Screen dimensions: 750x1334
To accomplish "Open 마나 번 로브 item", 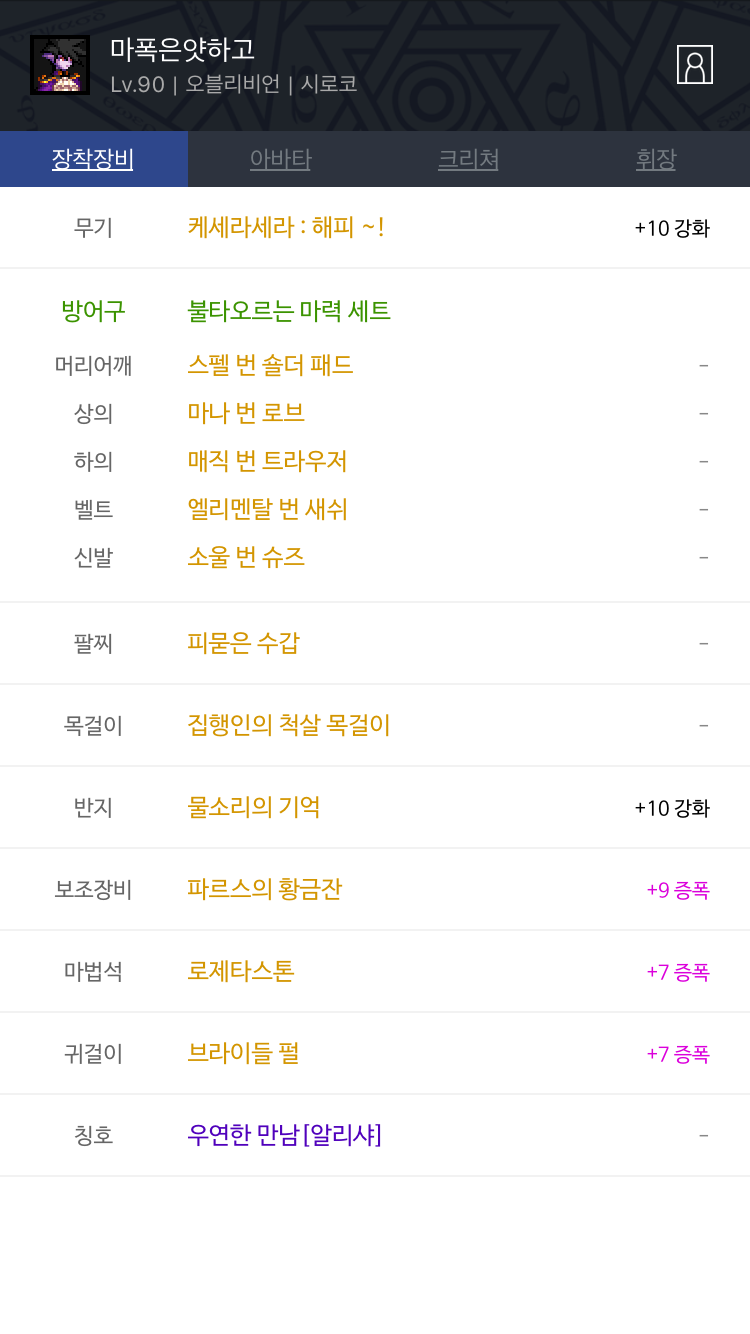I will pyautogui.click(x=246, y=413).
